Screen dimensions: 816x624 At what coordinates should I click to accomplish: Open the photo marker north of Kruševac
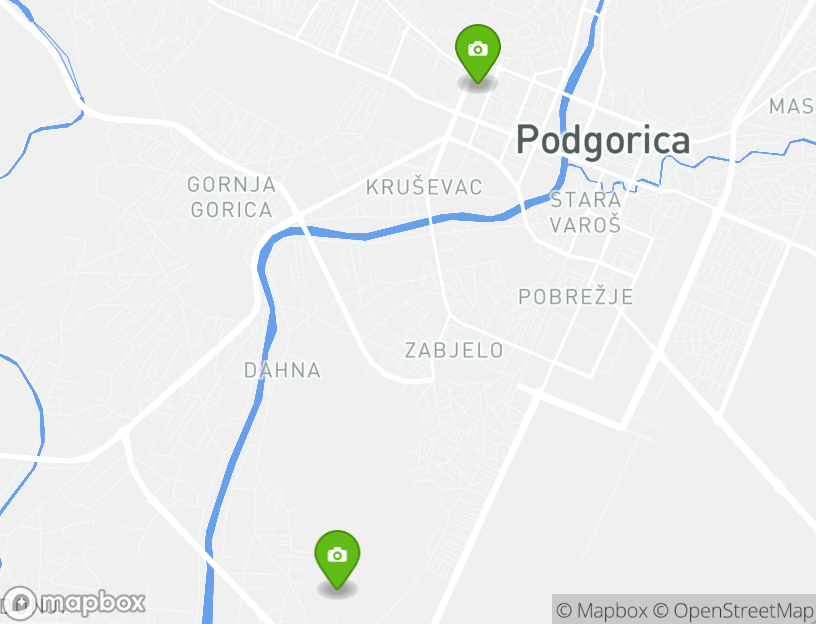click(478, 50)
